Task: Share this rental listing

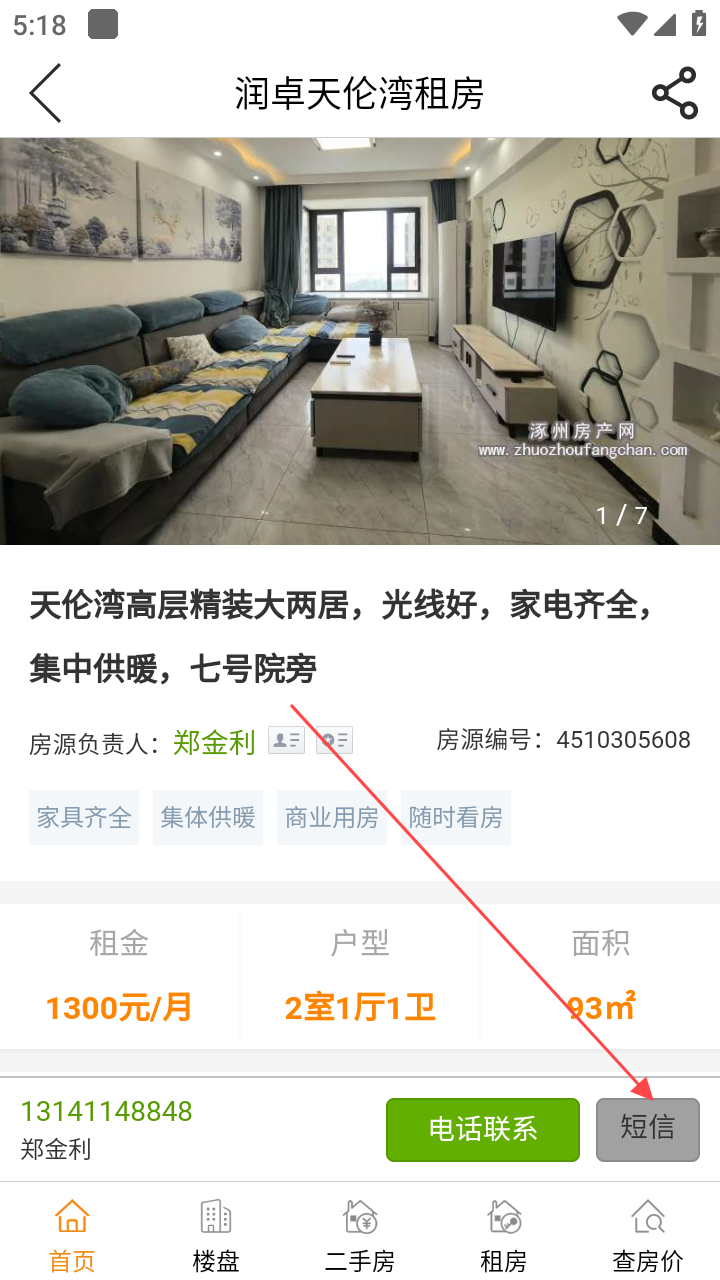Action: pos(674,93)
